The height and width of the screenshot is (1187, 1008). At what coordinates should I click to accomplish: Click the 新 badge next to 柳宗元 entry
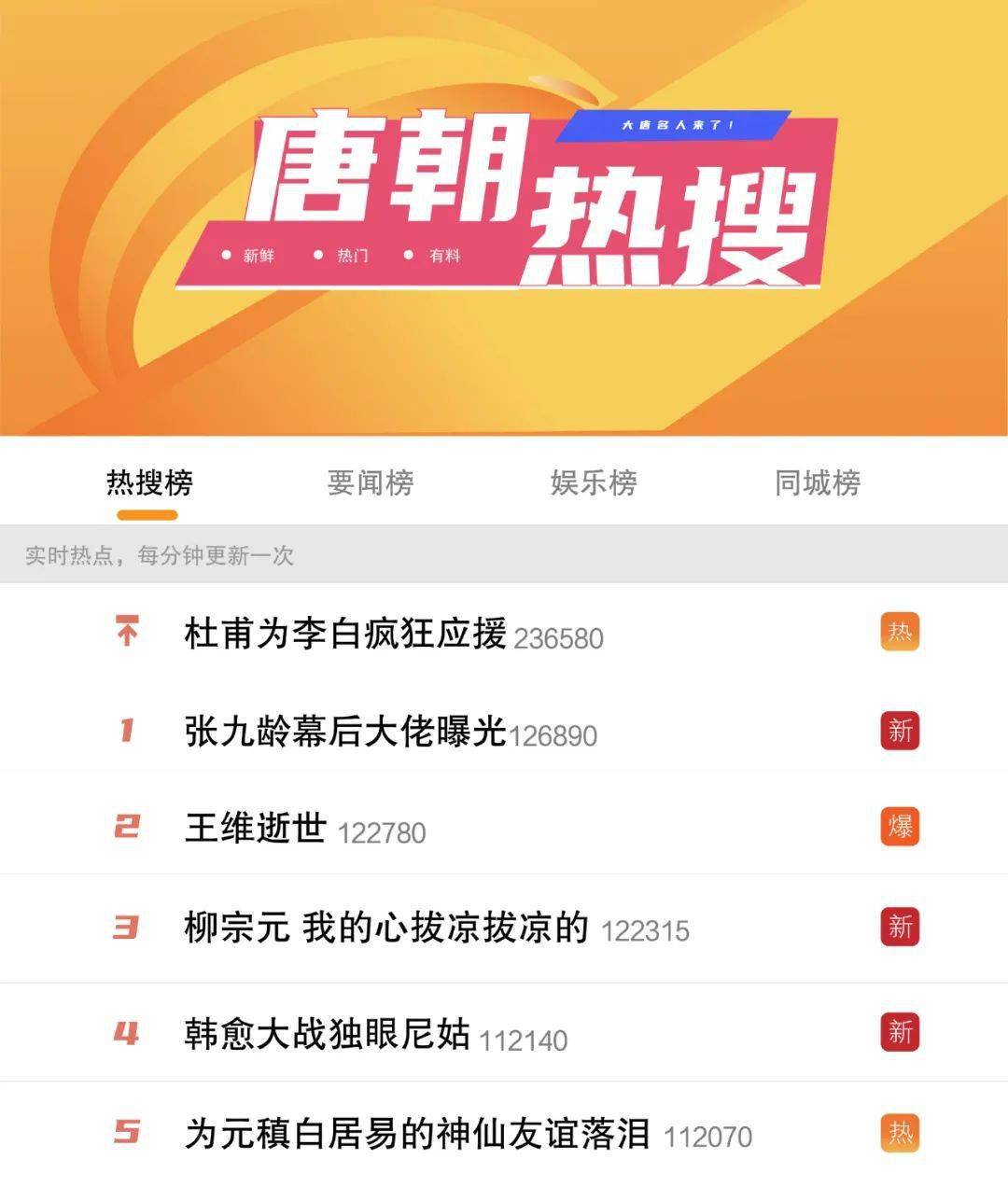(899, 927)
